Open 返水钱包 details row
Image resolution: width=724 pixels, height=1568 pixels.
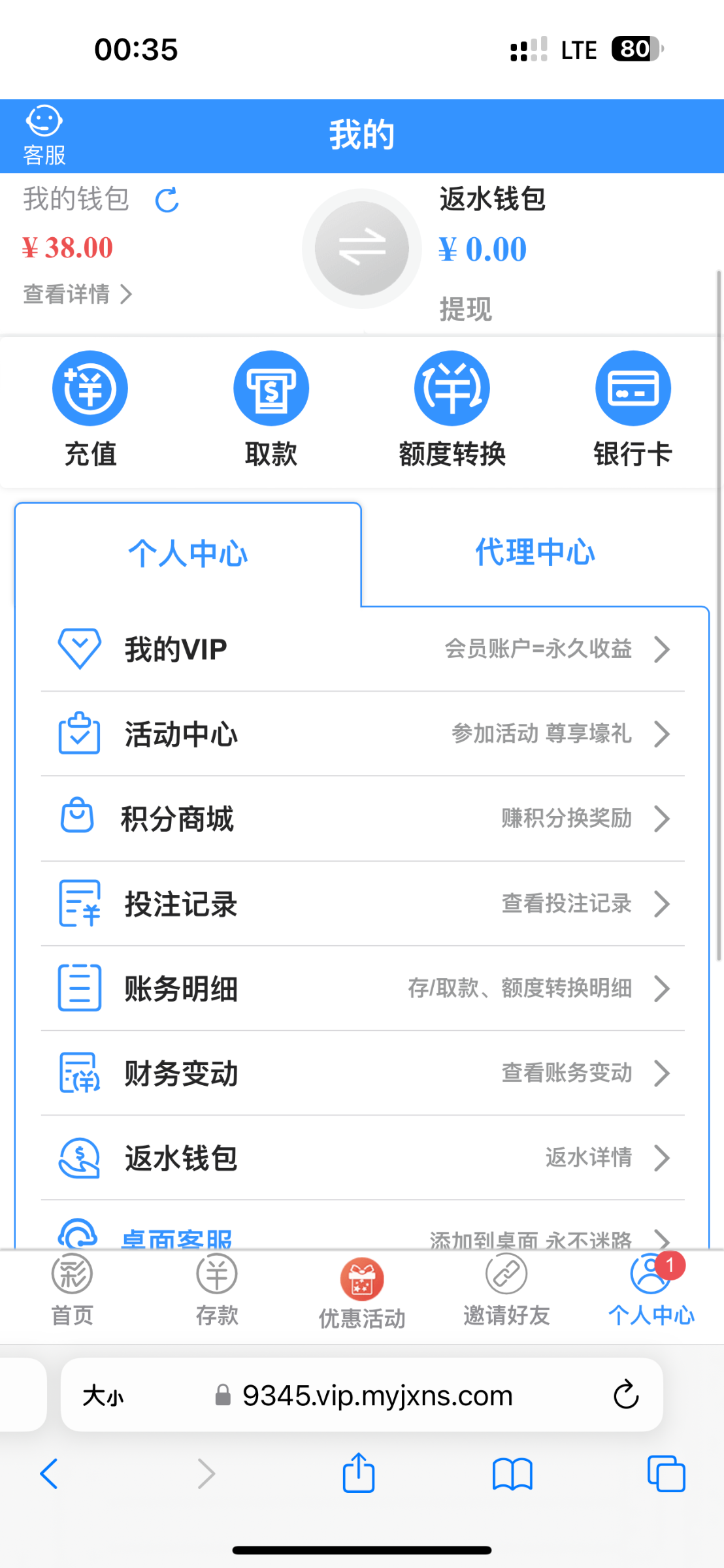(363, 1158)
